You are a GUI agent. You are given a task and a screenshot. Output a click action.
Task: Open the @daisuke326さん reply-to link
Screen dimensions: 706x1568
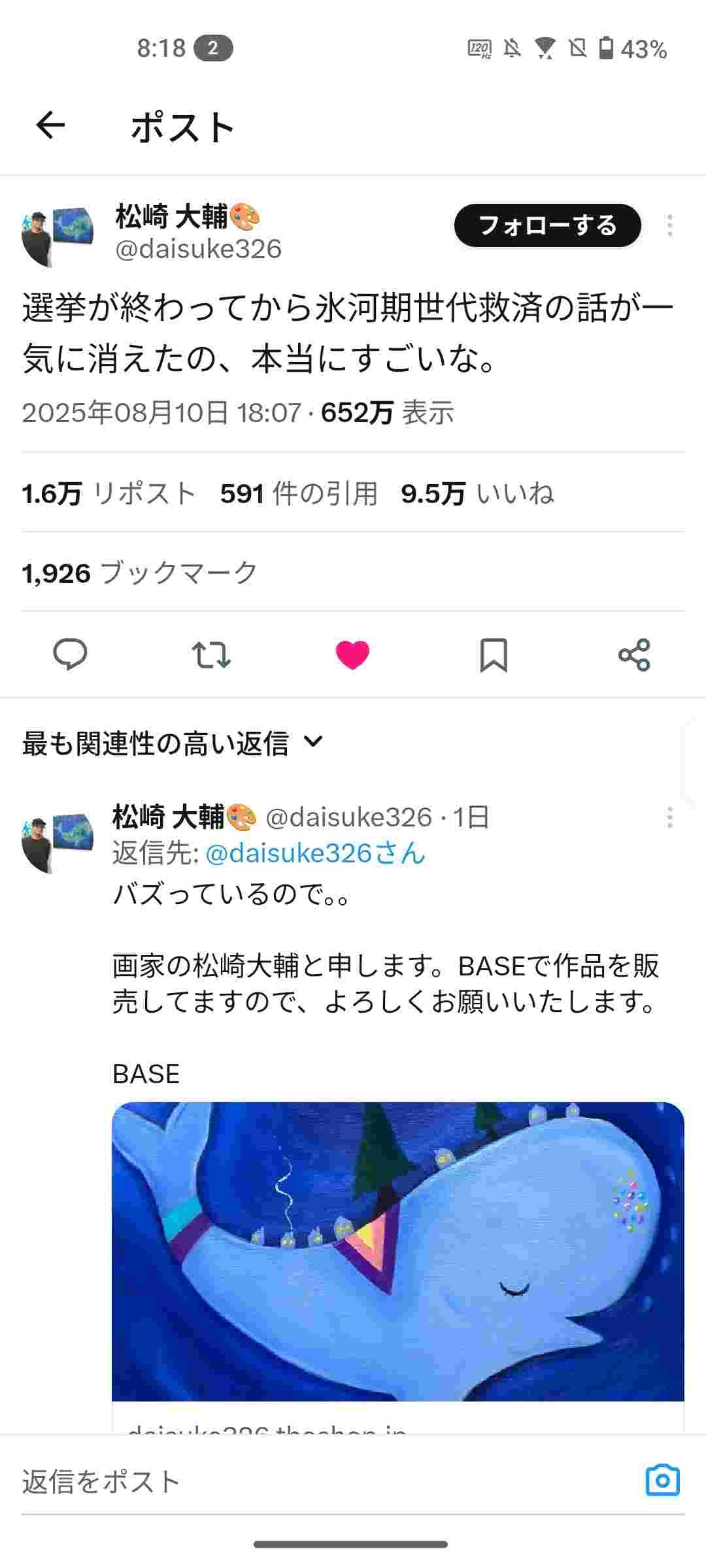(x=315, y=853)
